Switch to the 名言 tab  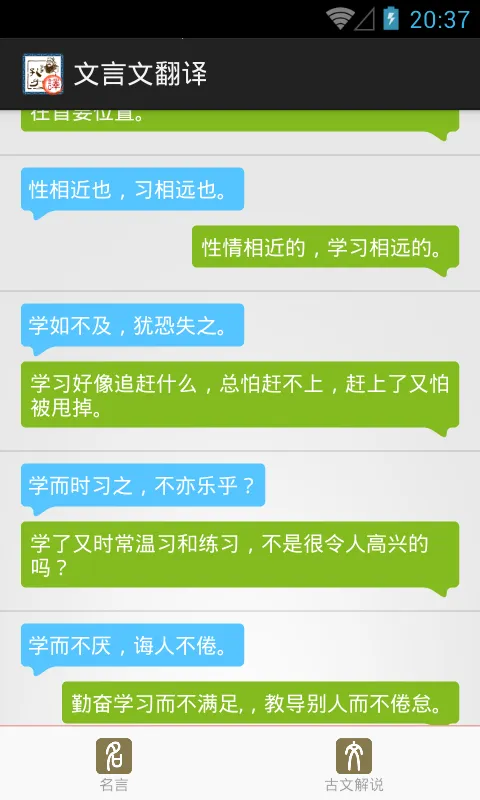(x=114, y=764)
